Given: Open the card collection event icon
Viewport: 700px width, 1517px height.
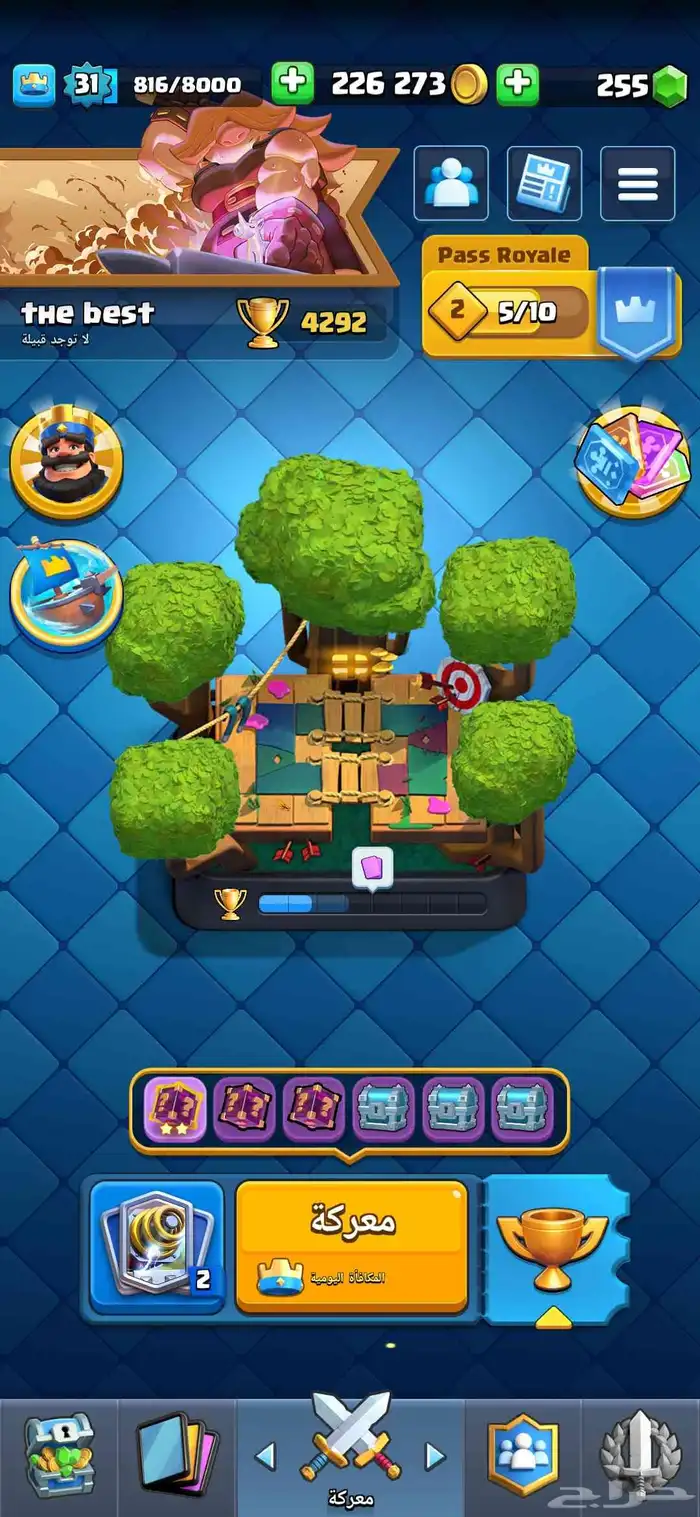Looking at the screenshot, I should [632, 462].
